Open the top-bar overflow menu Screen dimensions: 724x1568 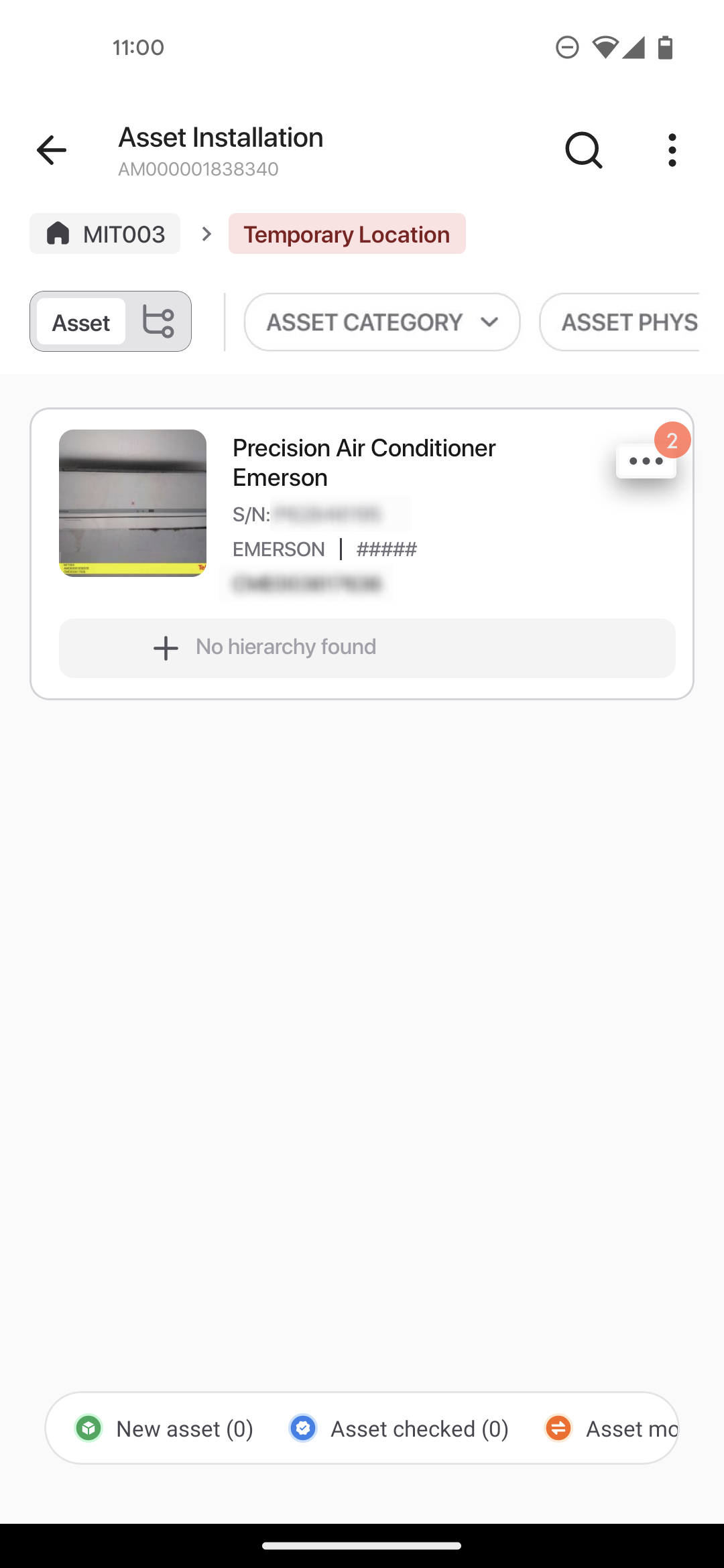click(x=672, y=150)
